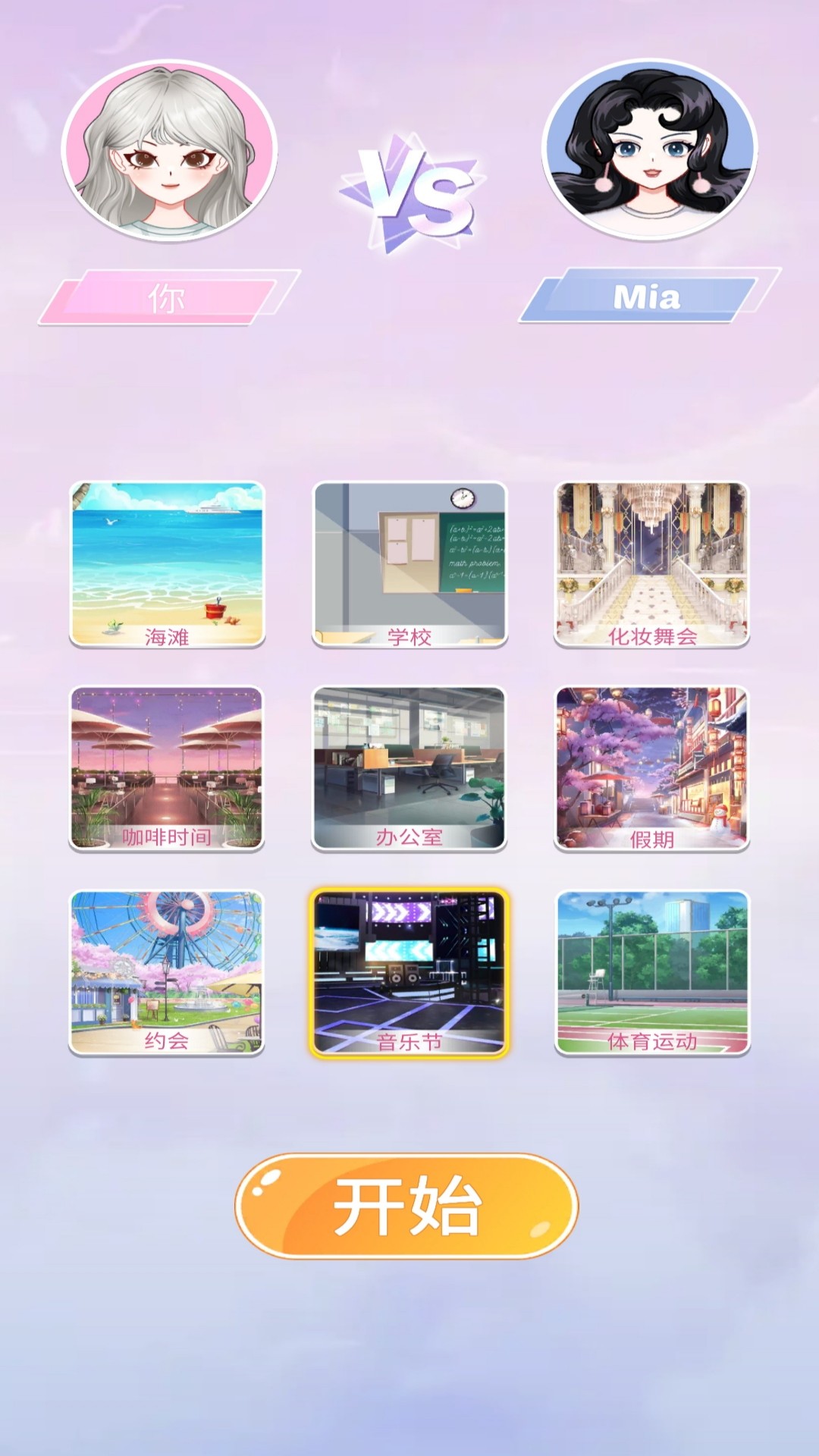Tap the highlighted 音乐节 music festival scene

[x=409, y=972]
